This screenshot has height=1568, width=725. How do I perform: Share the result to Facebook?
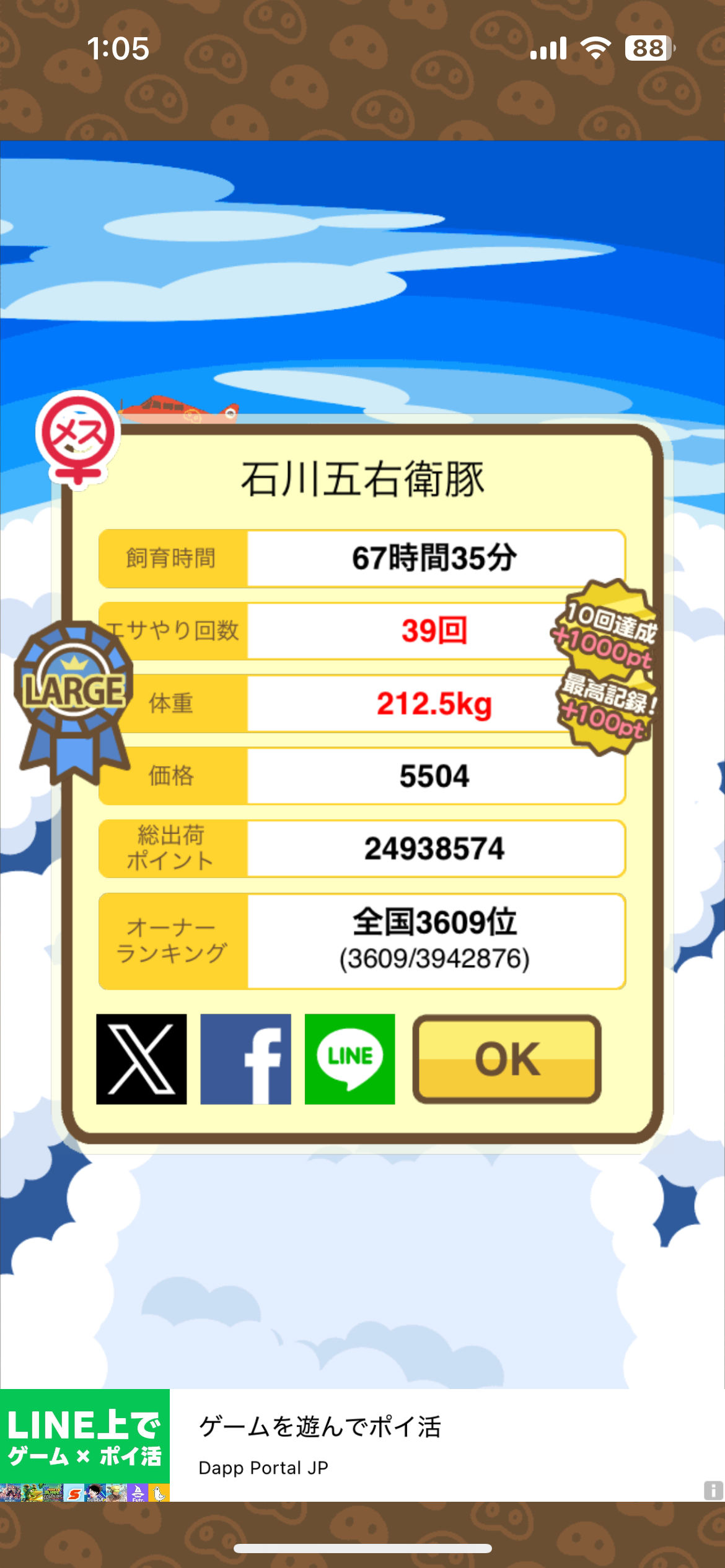pos(245,1059)
